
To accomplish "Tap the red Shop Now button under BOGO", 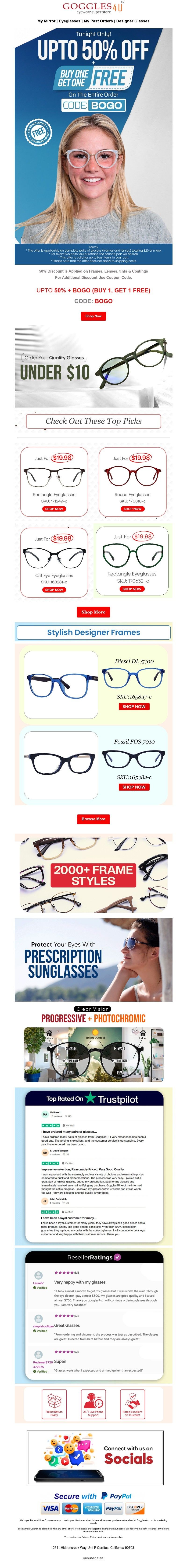I will pos(93,316).
